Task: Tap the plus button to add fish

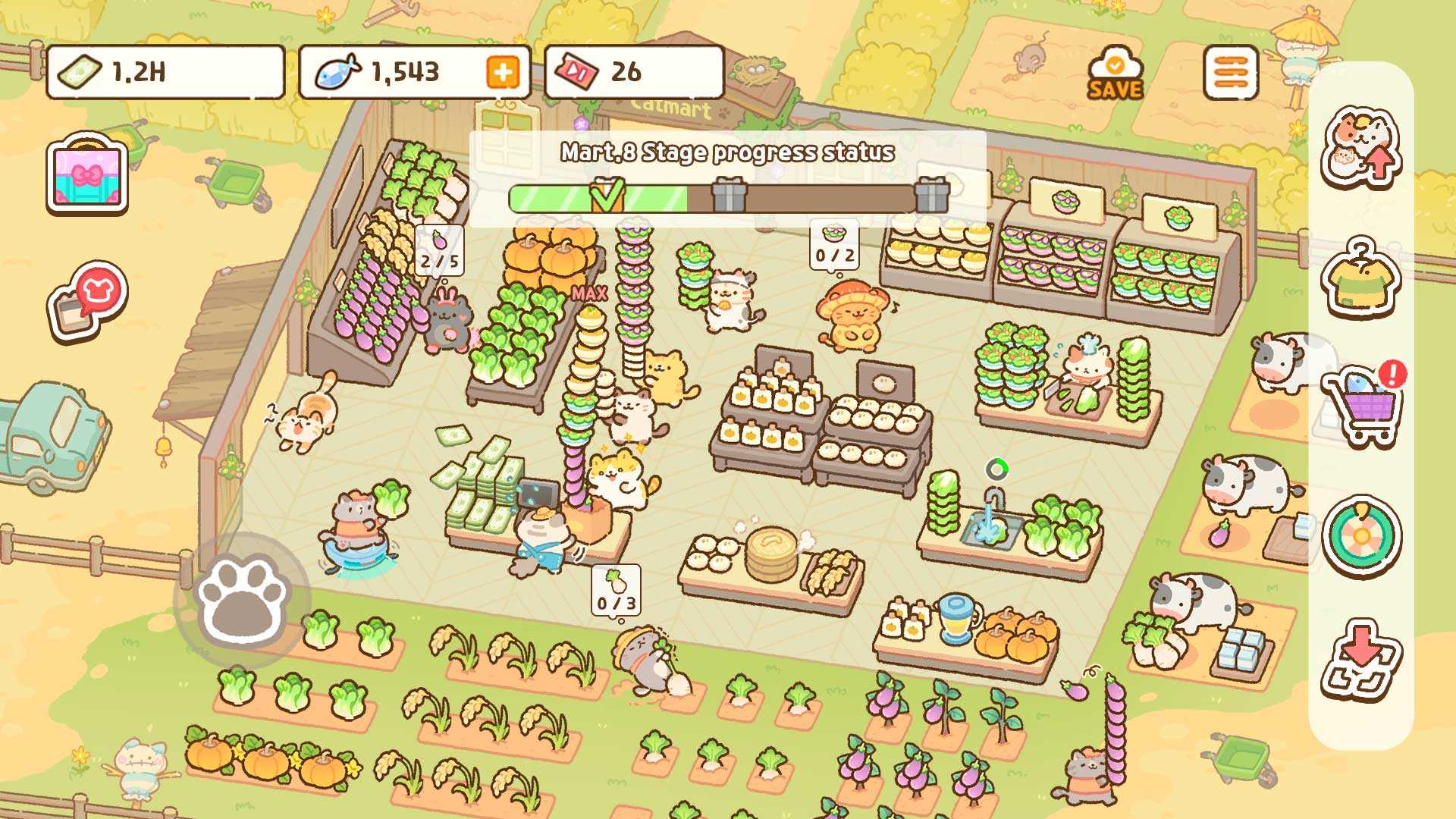Action: (503, 73)
